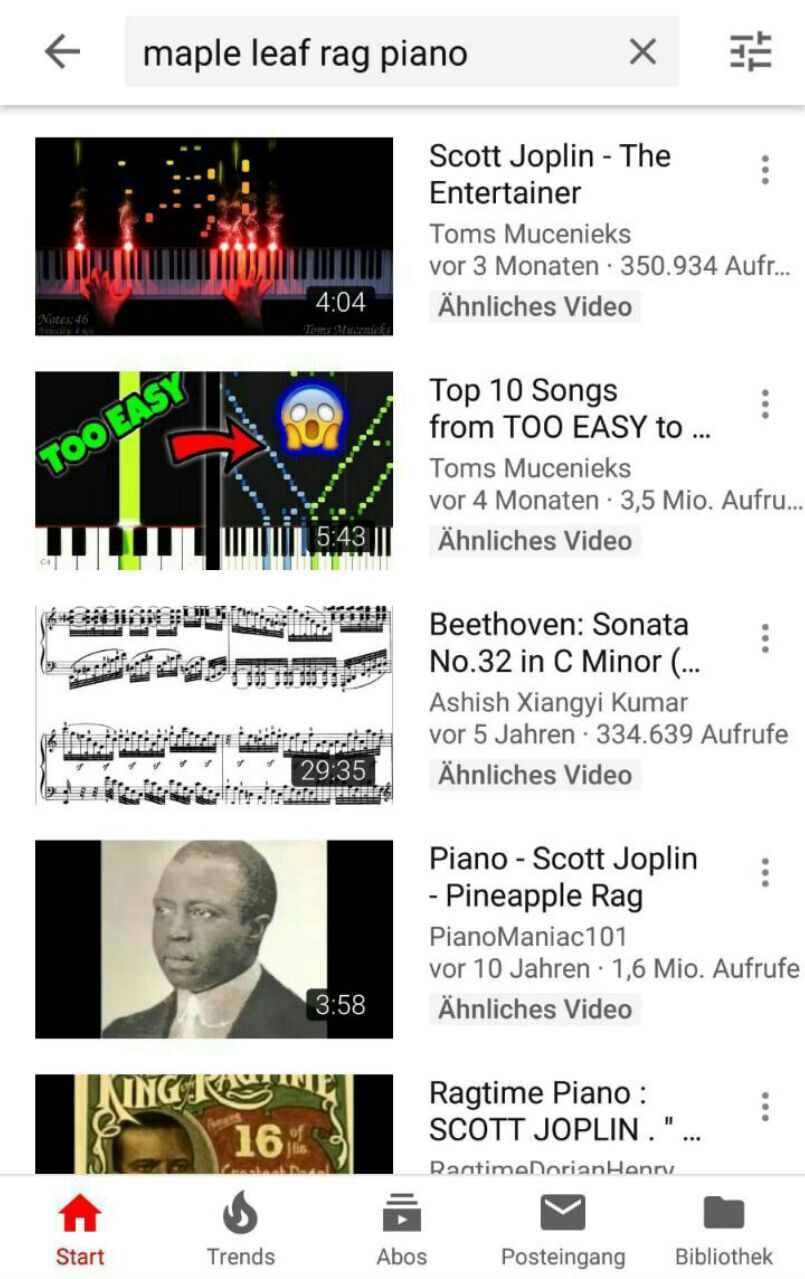Open Top 10 Songs from TOO EASY video
Viewport: 805px width, 1279px height.
(x=214, y=470)
